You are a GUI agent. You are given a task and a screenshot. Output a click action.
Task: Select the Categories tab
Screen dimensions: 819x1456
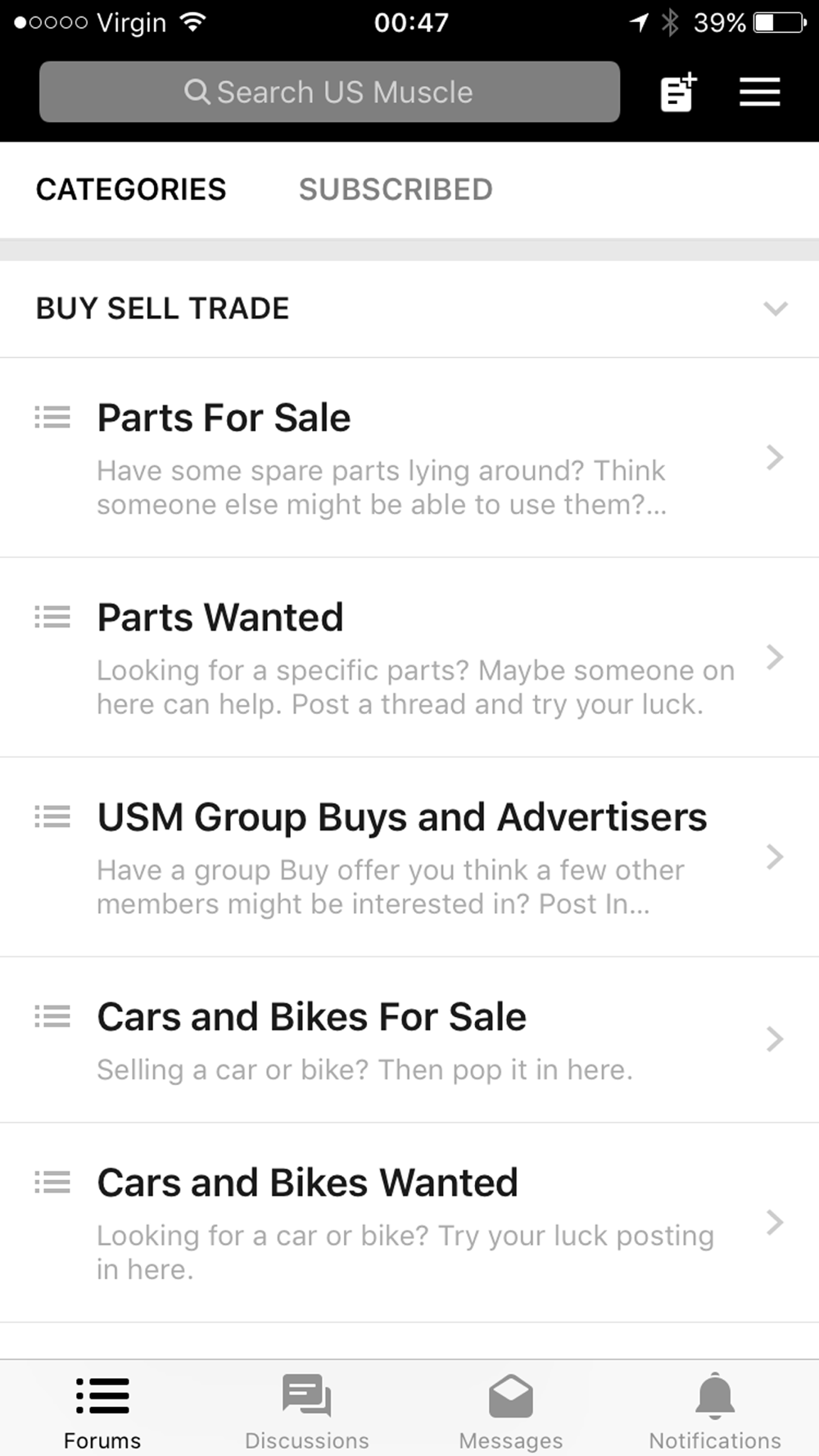pos(131,190)
